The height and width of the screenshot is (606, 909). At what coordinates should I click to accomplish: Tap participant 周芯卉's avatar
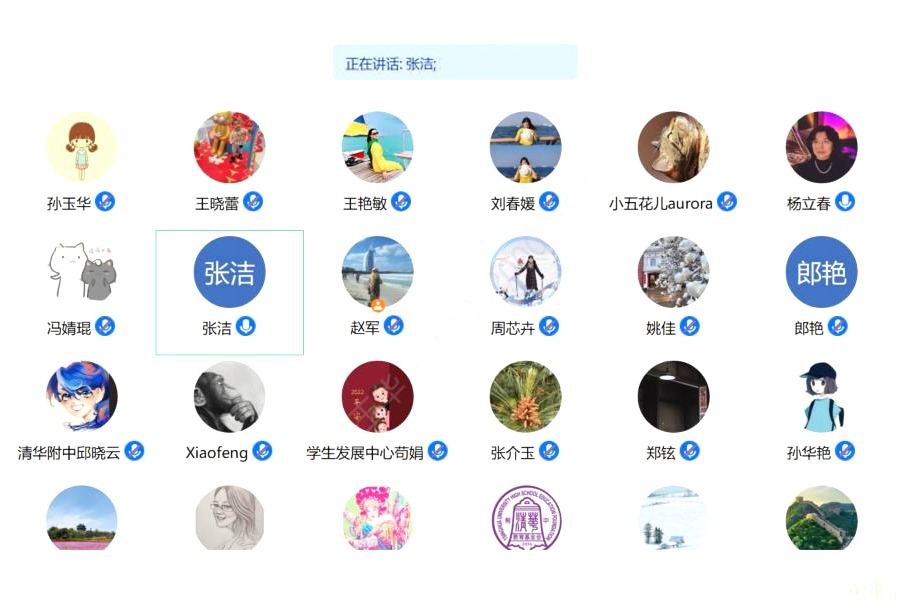[x=525, y=272]
